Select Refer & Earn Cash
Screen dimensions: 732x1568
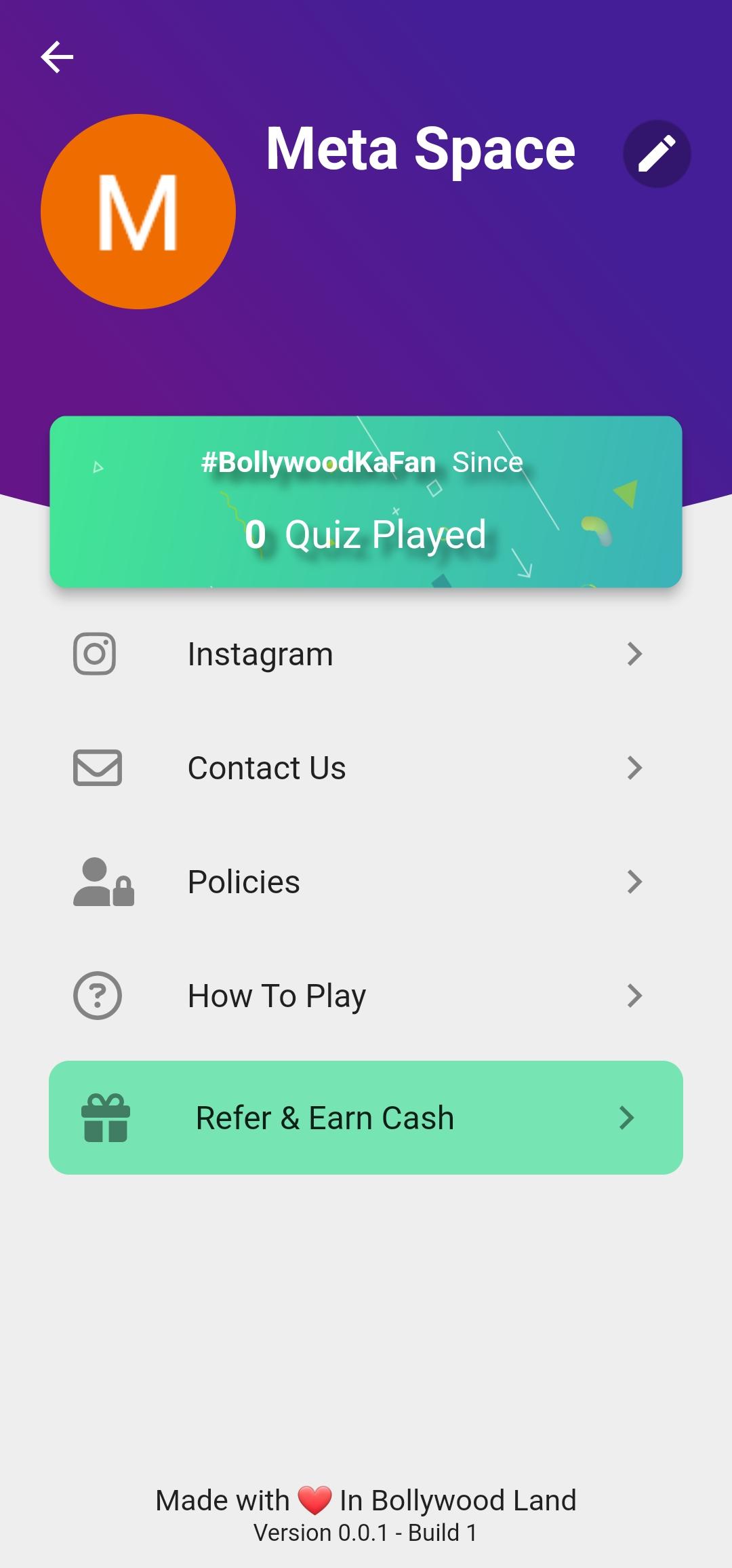[366, 1118]
